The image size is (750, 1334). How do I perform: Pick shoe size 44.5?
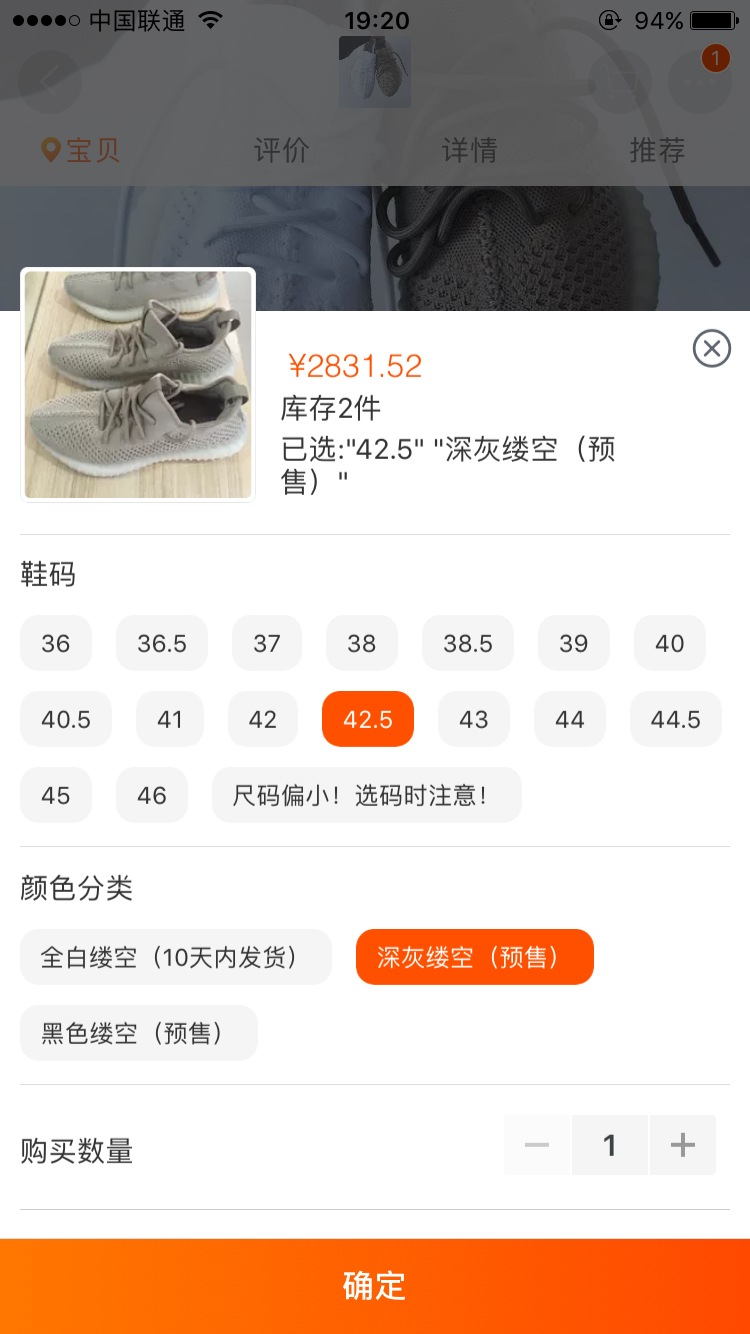(676, 719)
